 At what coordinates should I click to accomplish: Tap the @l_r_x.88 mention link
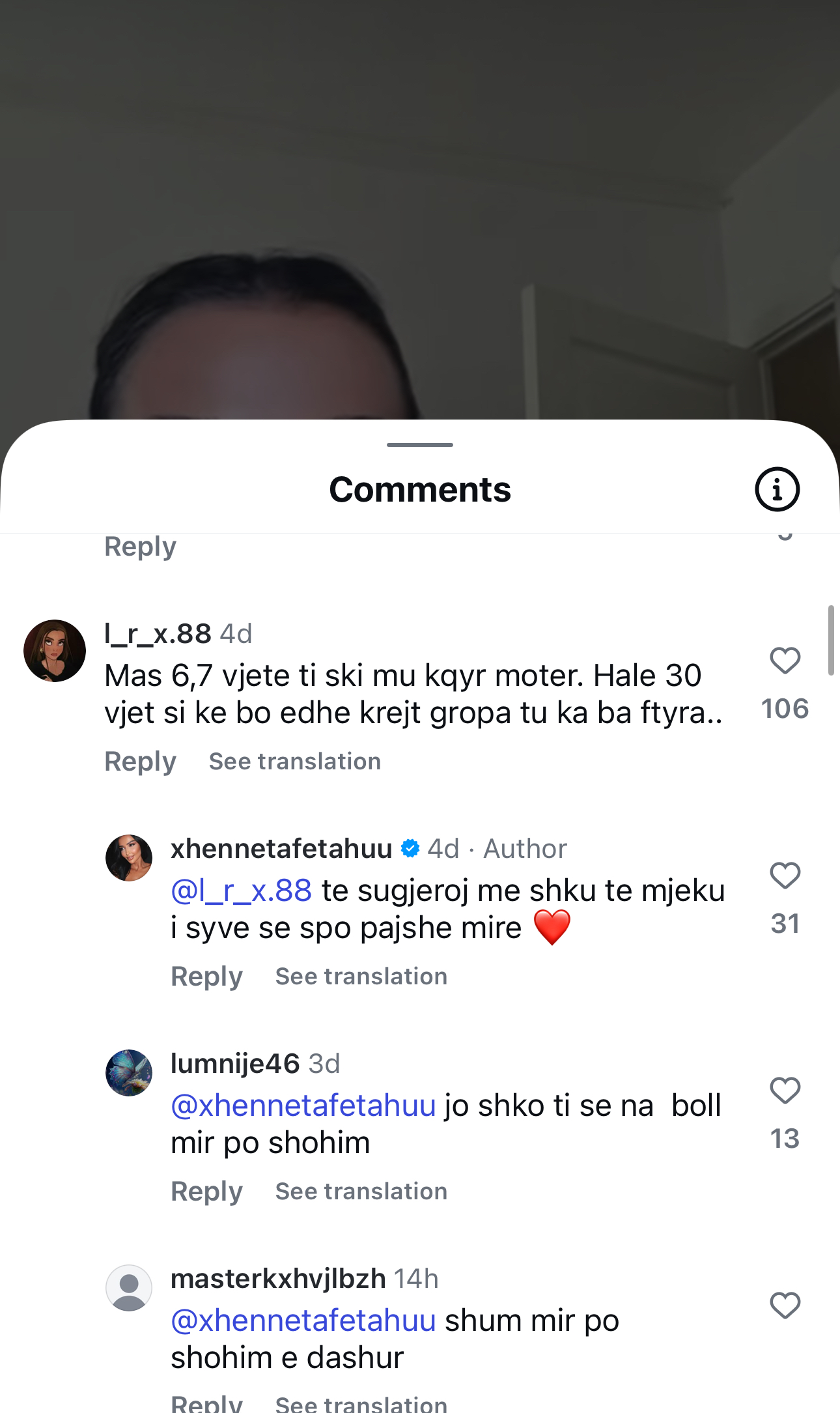pyautogui.click(x=241, y=891)
